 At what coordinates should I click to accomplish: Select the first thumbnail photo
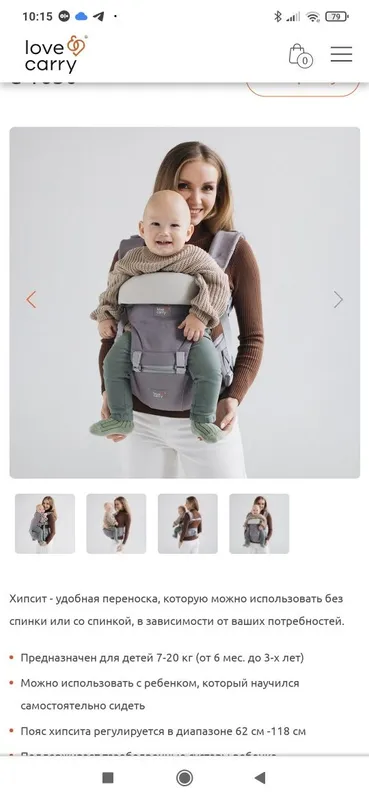tap(45, 523)
